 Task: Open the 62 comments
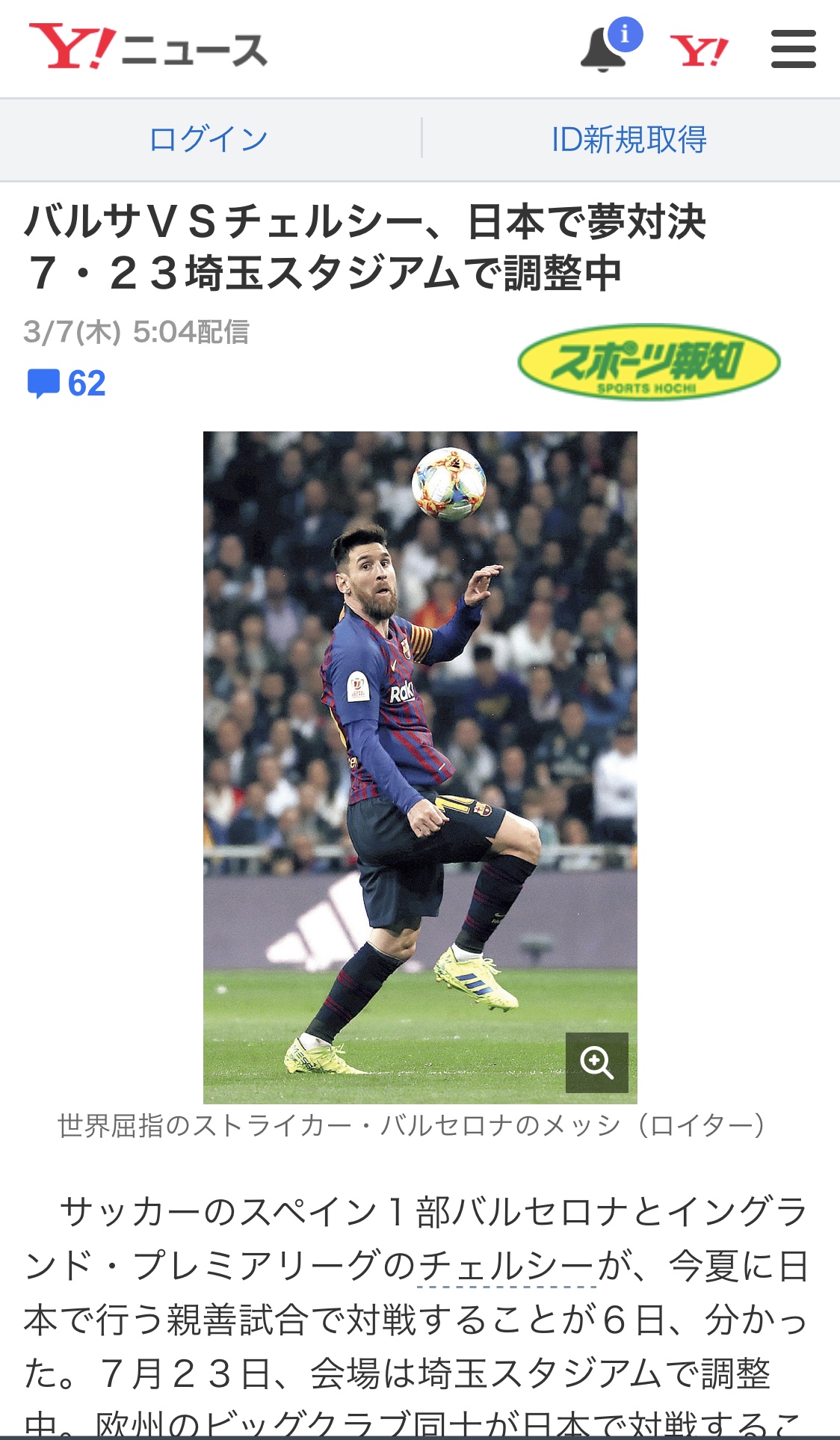pyautogui.click(x=67, y=384)
